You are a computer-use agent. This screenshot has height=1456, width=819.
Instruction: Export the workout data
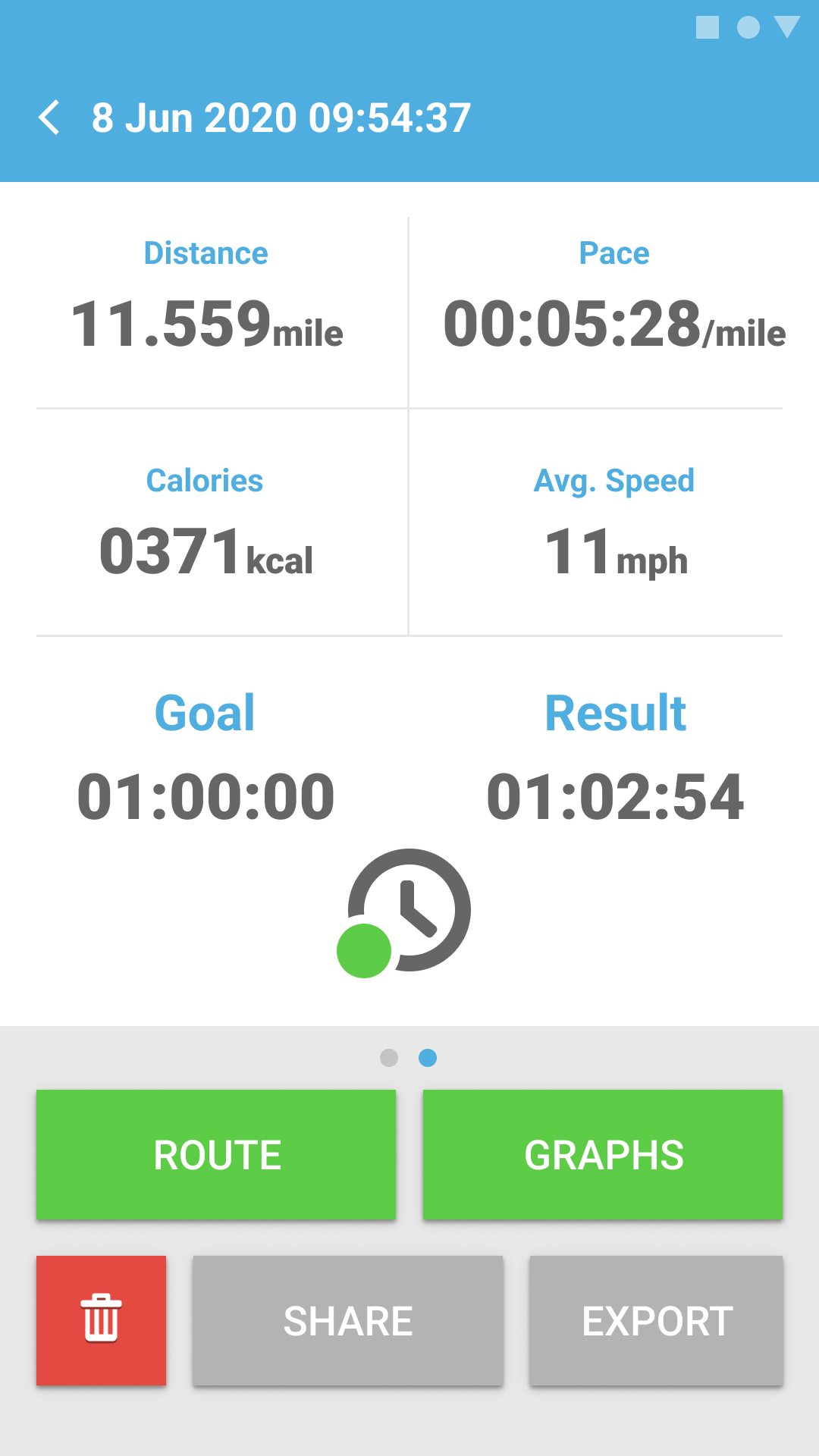click(x=656, y=1320)
